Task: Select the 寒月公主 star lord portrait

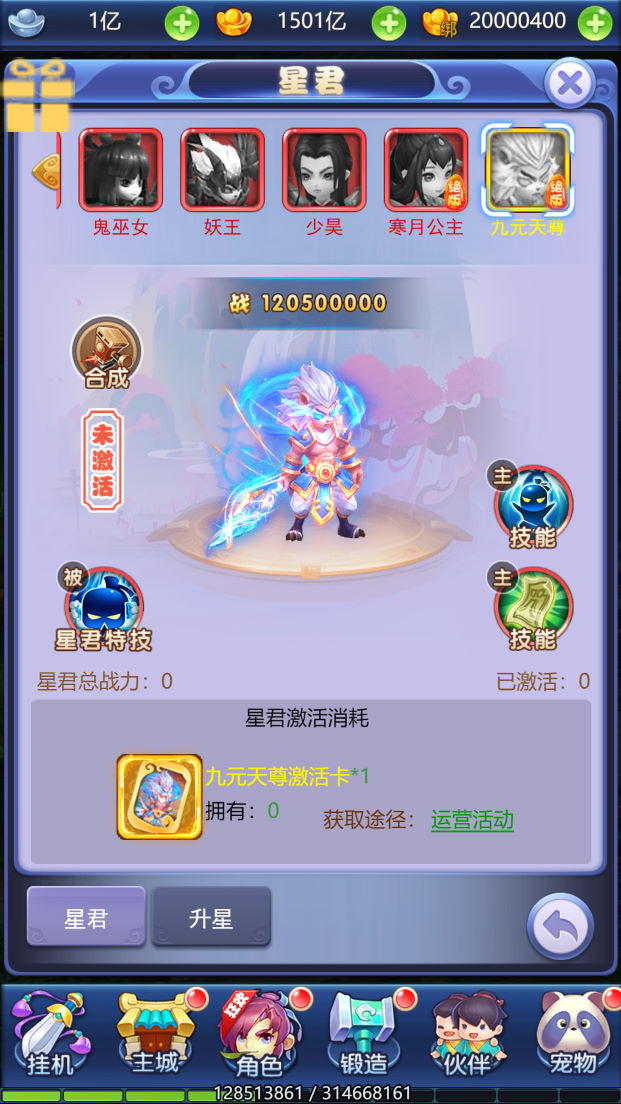Action: tap(426, 170)
